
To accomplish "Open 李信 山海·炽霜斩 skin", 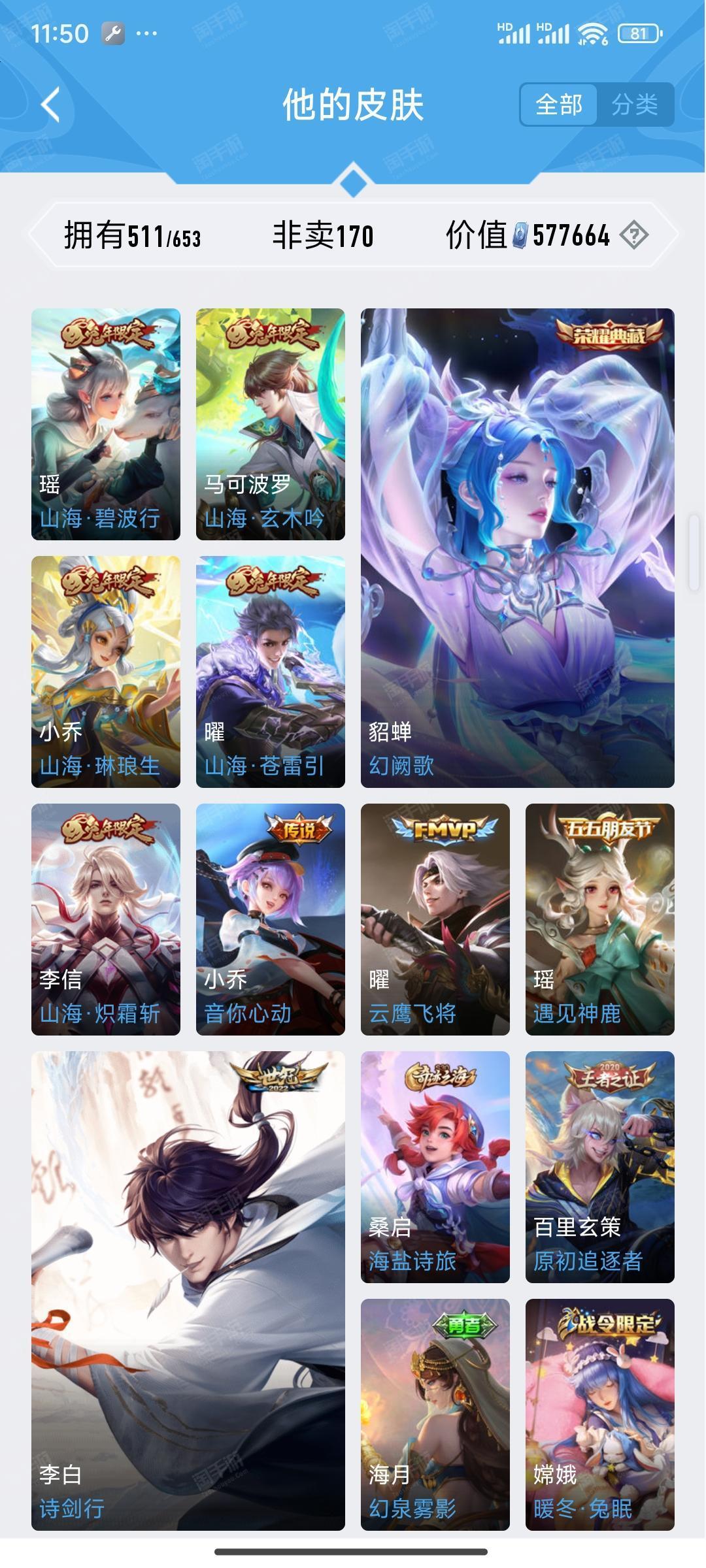I will [106, 919].
